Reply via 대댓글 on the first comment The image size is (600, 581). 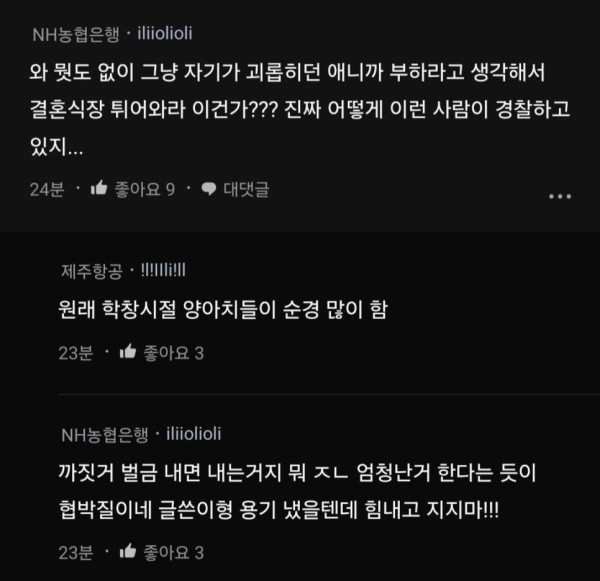tap(235, 189)
